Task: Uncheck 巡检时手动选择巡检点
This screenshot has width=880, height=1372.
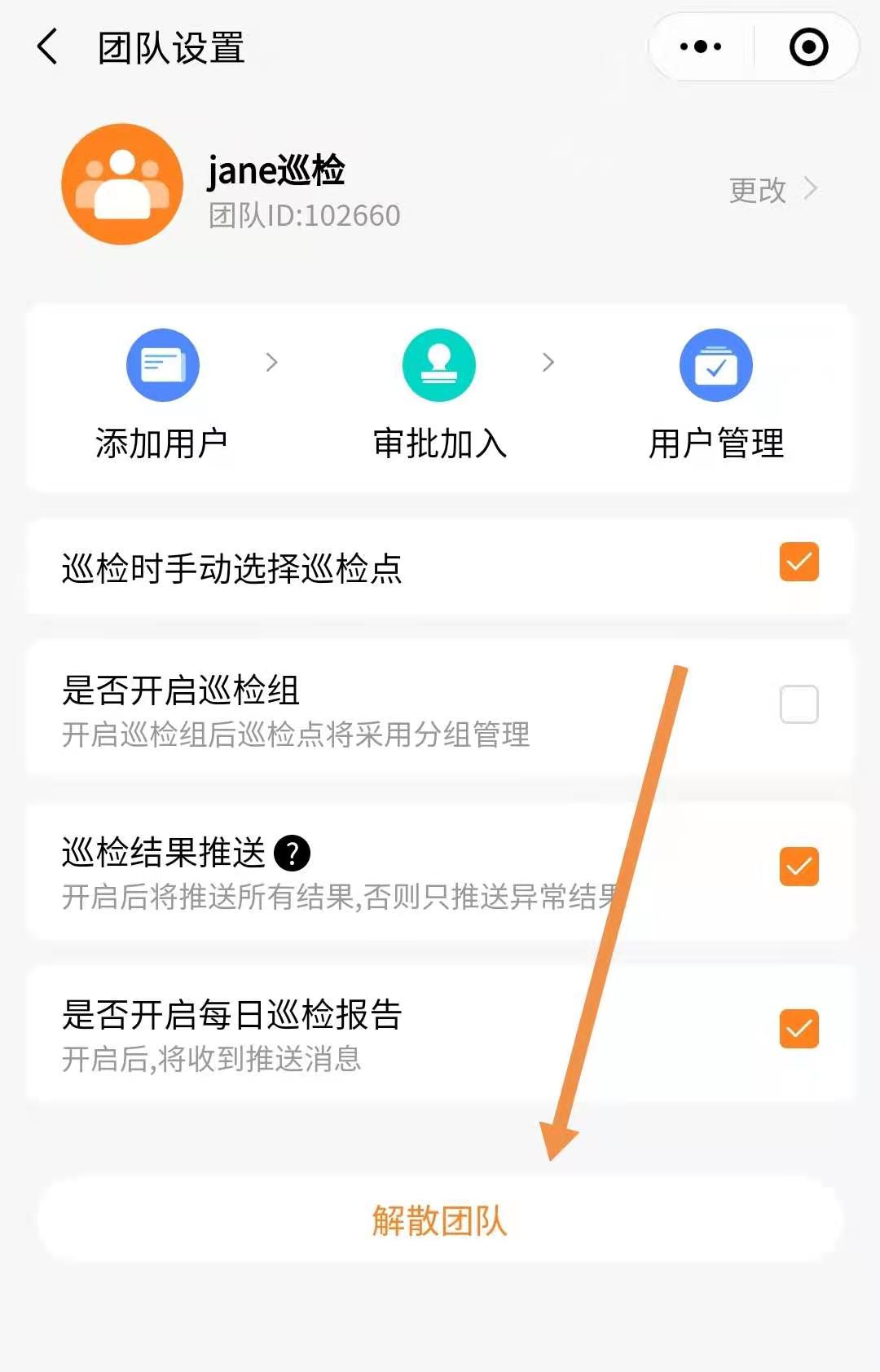Action: [x=799, y=562]
